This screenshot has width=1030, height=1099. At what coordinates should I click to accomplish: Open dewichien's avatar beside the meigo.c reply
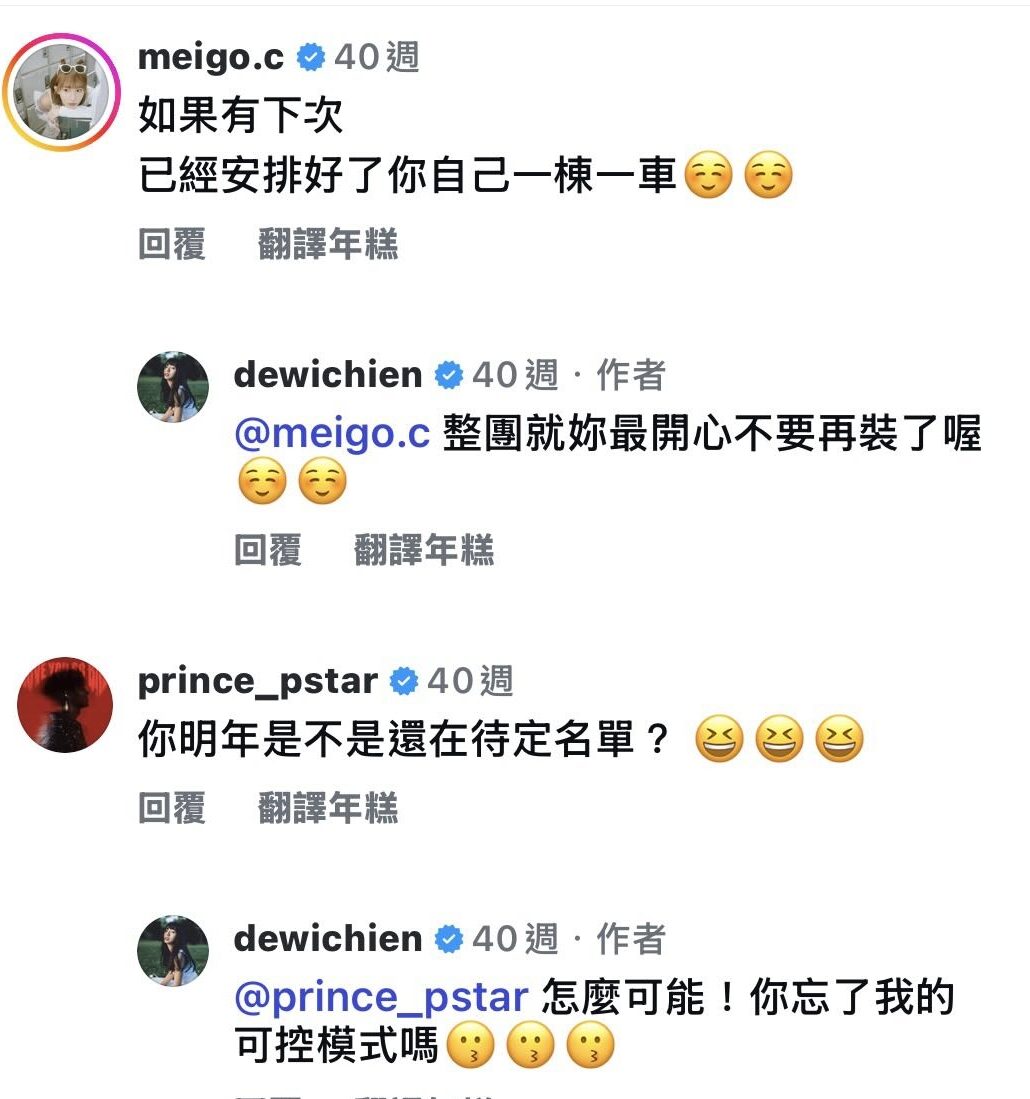point(172,387)
